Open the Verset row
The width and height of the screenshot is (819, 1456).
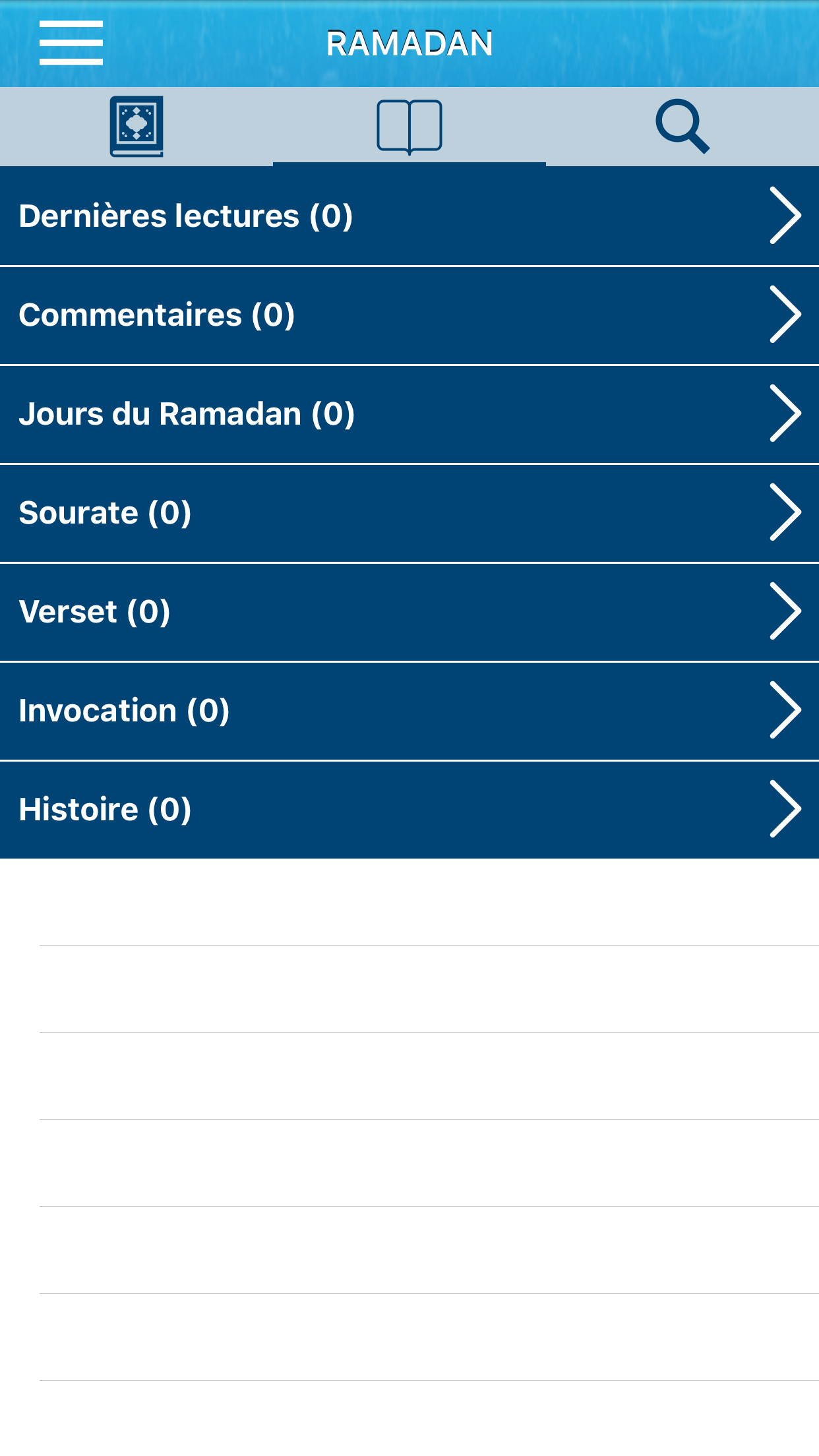point(409,612)
